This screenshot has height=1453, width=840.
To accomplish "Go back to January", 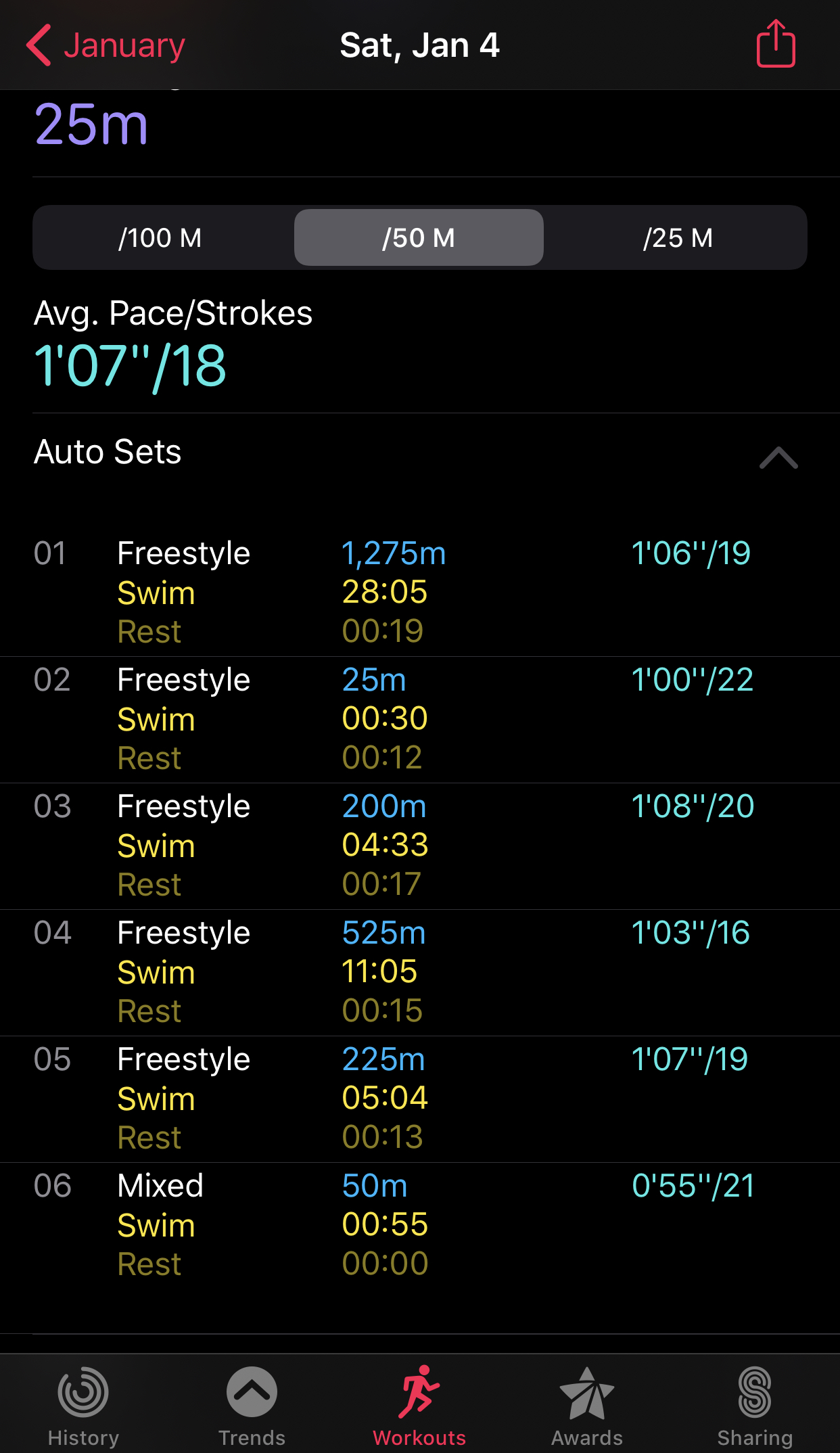I will click(x=106, y=45).
